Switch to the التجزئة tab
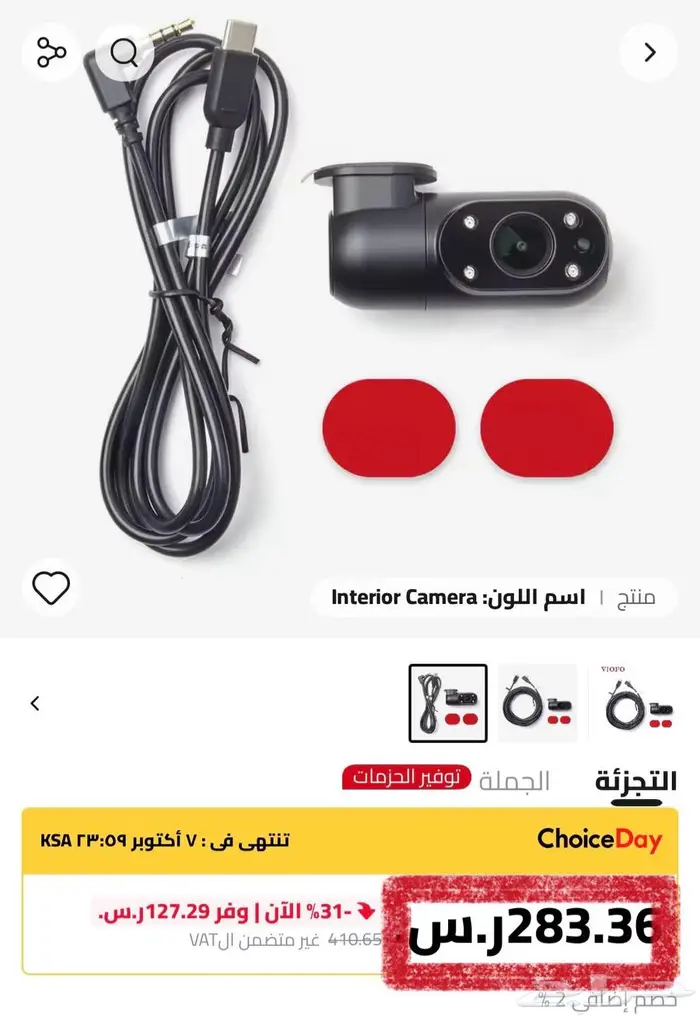This screenshot has height=1017, width=700. point(636,781)
